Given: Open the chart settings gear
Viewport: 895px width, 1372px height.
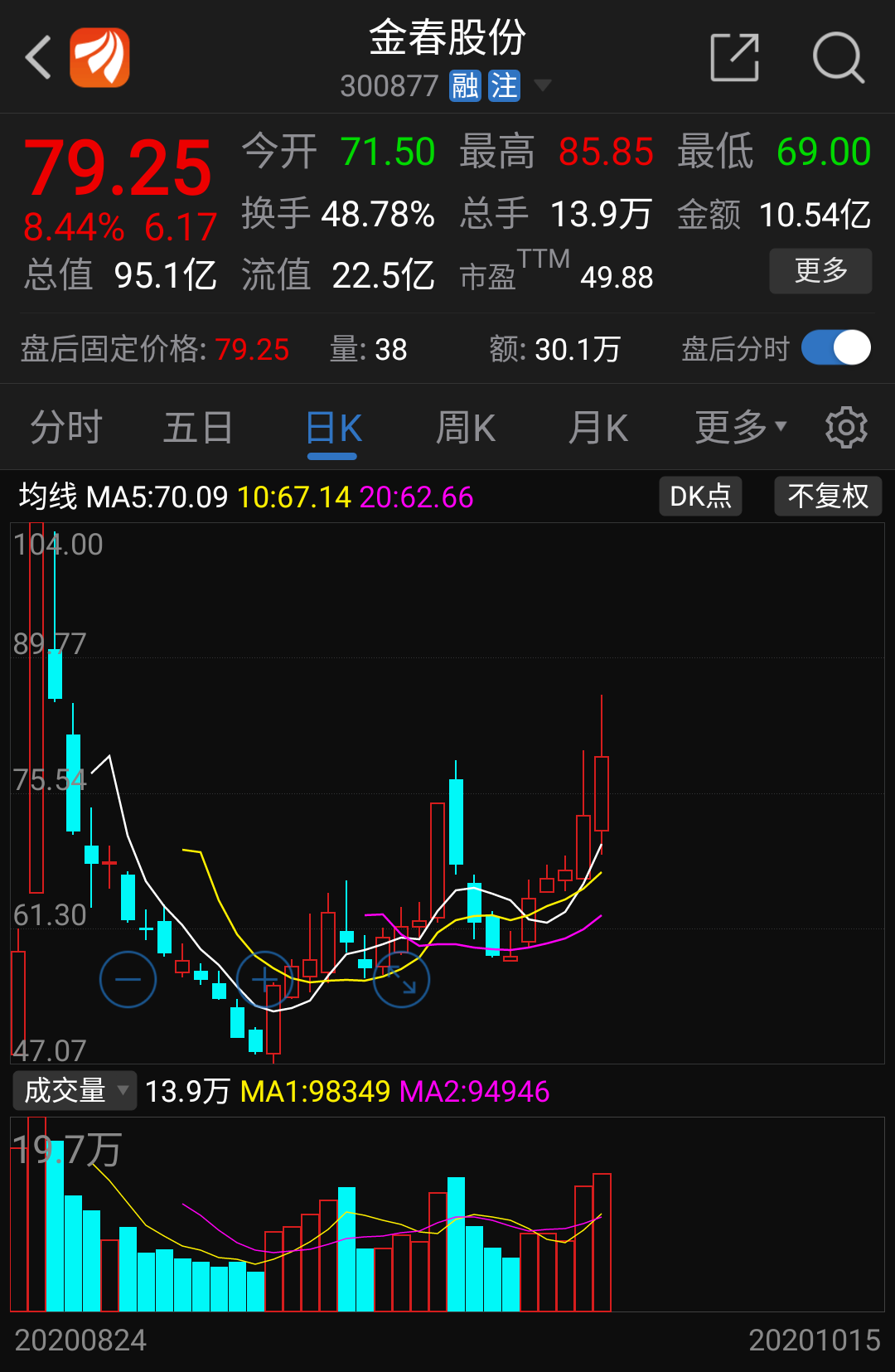Looking at the screenshot, I should tap(846, 427).
